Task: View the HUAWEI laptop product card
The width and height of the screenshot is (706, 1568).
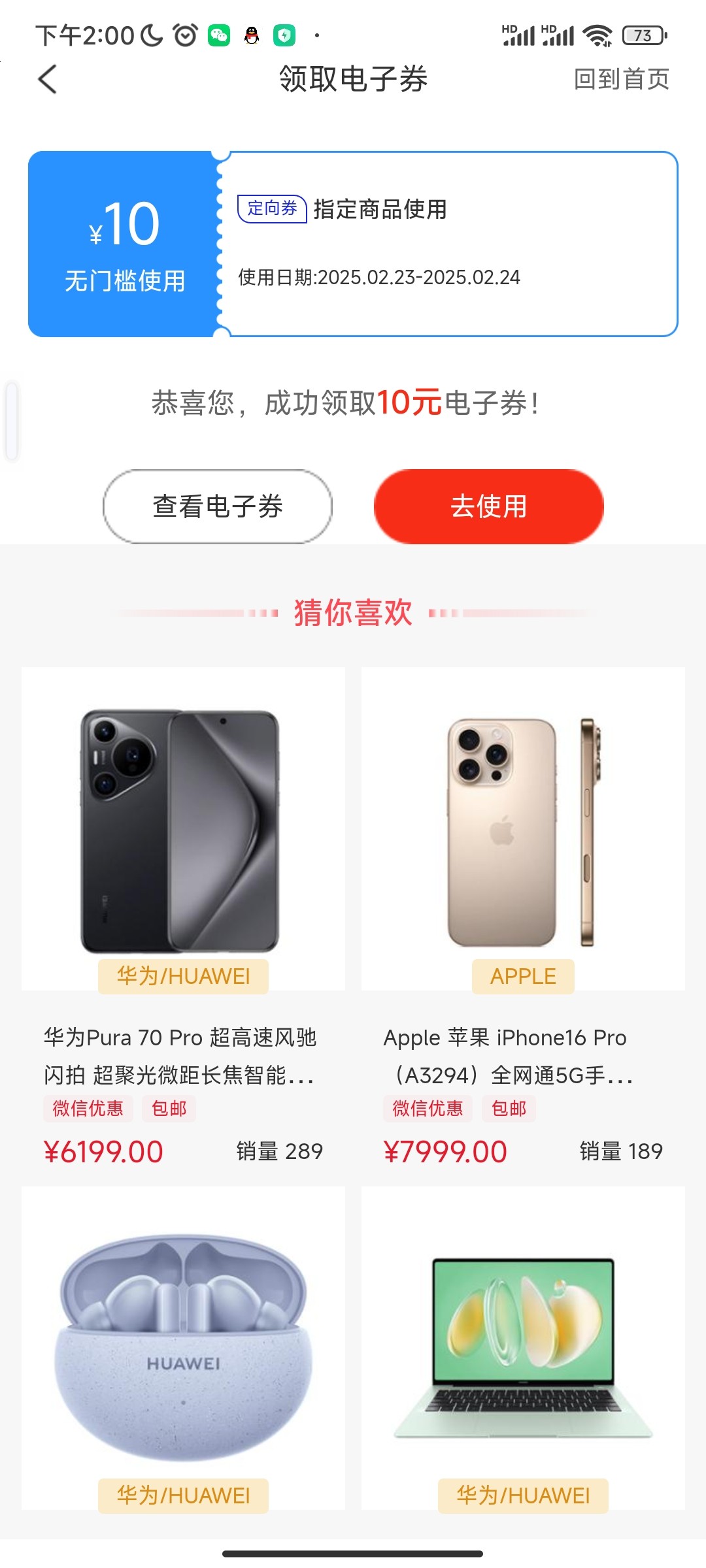Action: 523,1352
